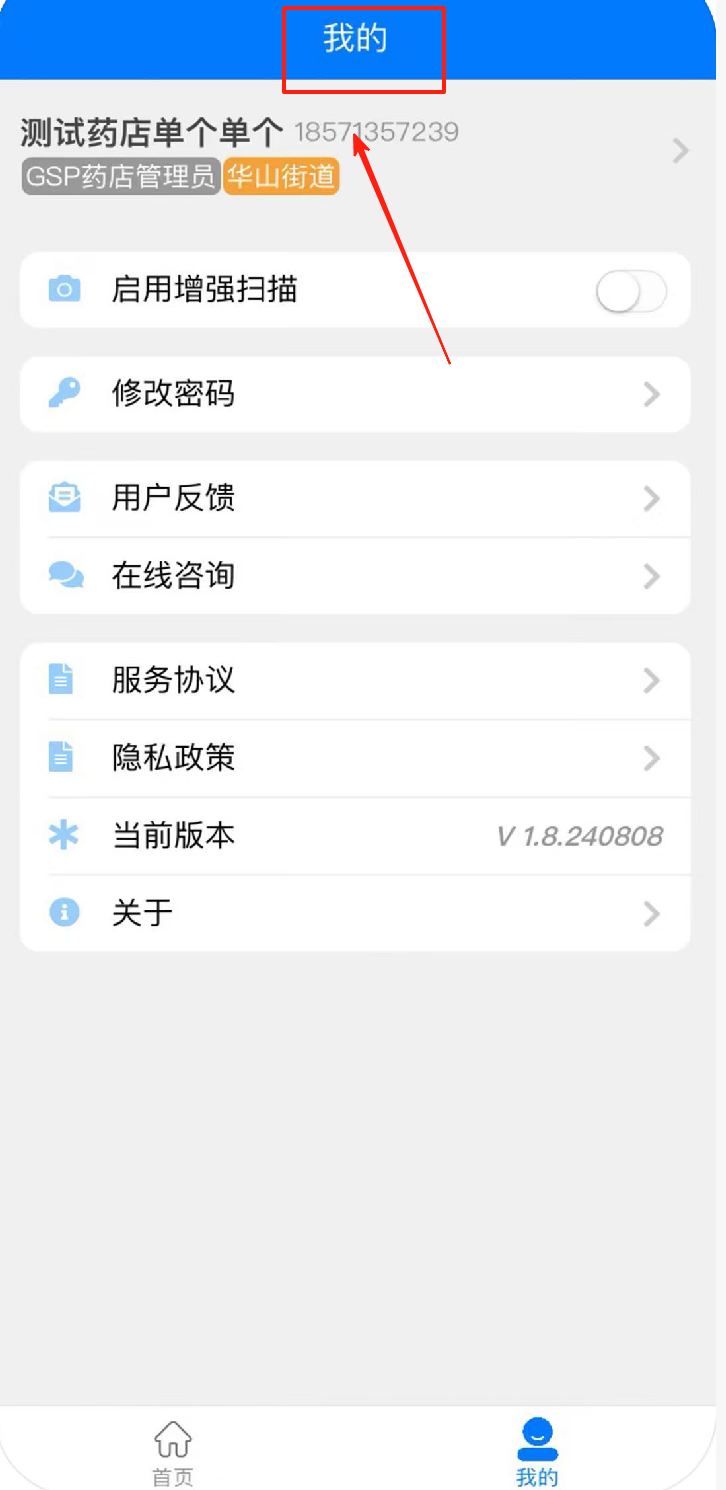Image resolution: width=726 pixels, height=1490 pixels.
Task: Enable the 启用增强扫描 switch
Action: pos(630,291)
